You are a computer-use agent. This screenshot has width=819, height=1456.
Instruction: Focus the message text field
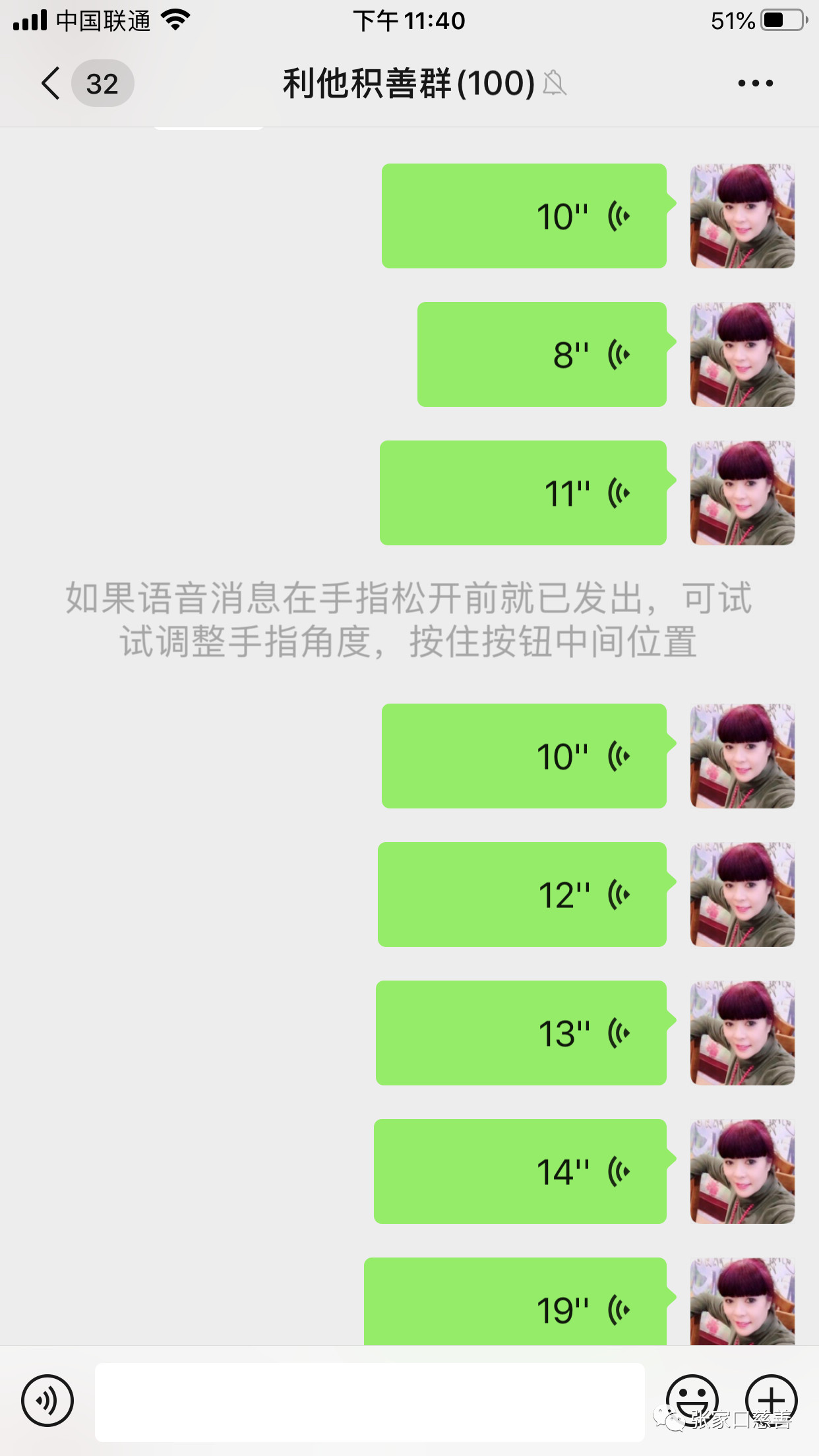(369, 1402)
